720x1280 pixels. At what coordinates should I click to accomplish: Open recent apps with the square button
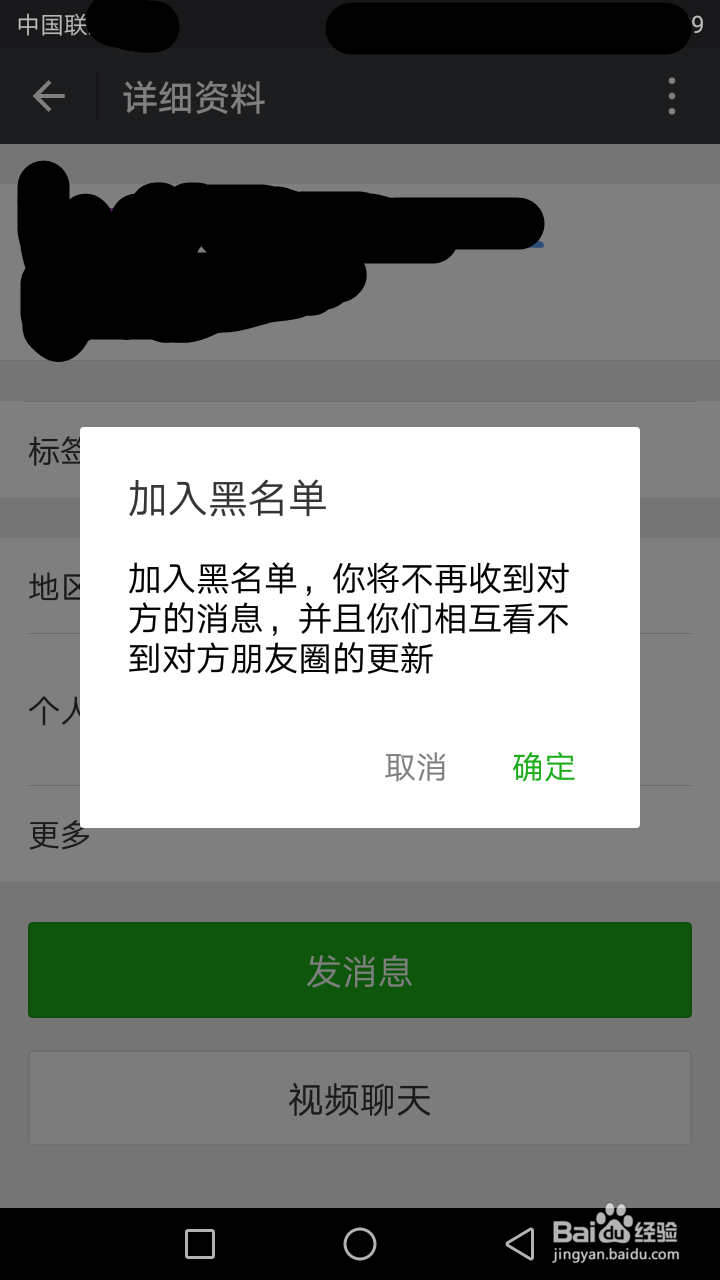click(198, 1243)
